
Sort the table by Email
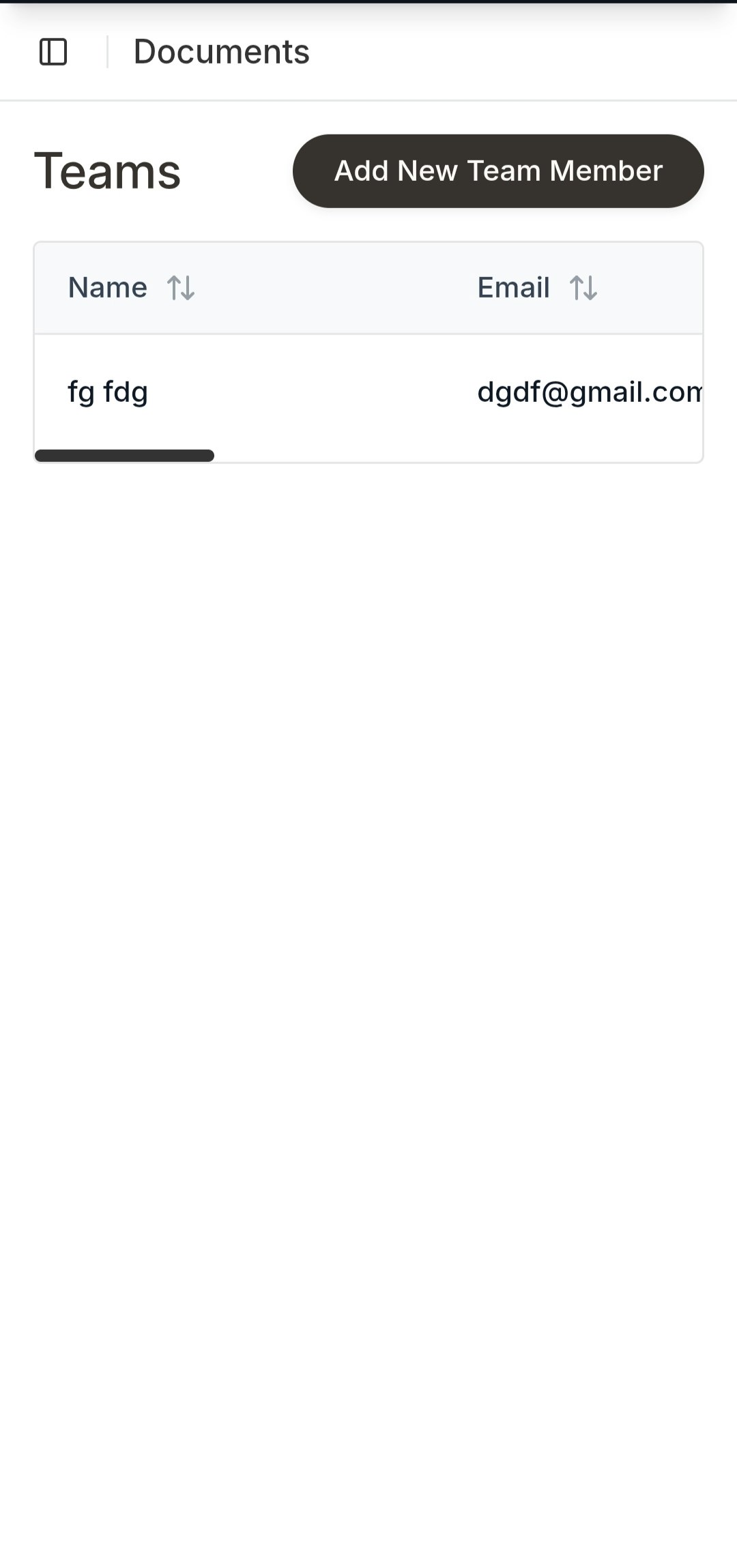click(x=583, y=288)
